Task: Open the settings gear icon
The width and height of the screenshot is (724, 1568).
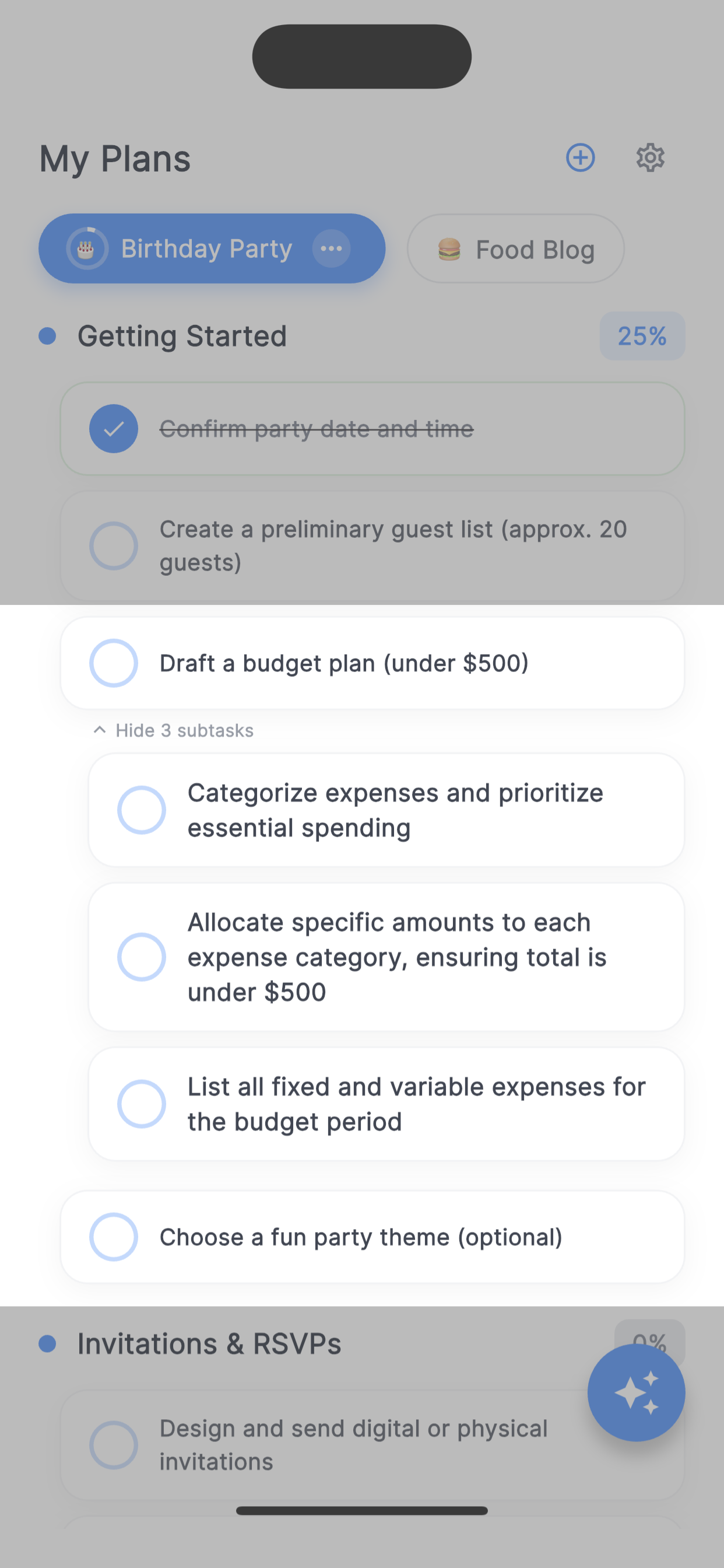Action: tap(650, 157)
